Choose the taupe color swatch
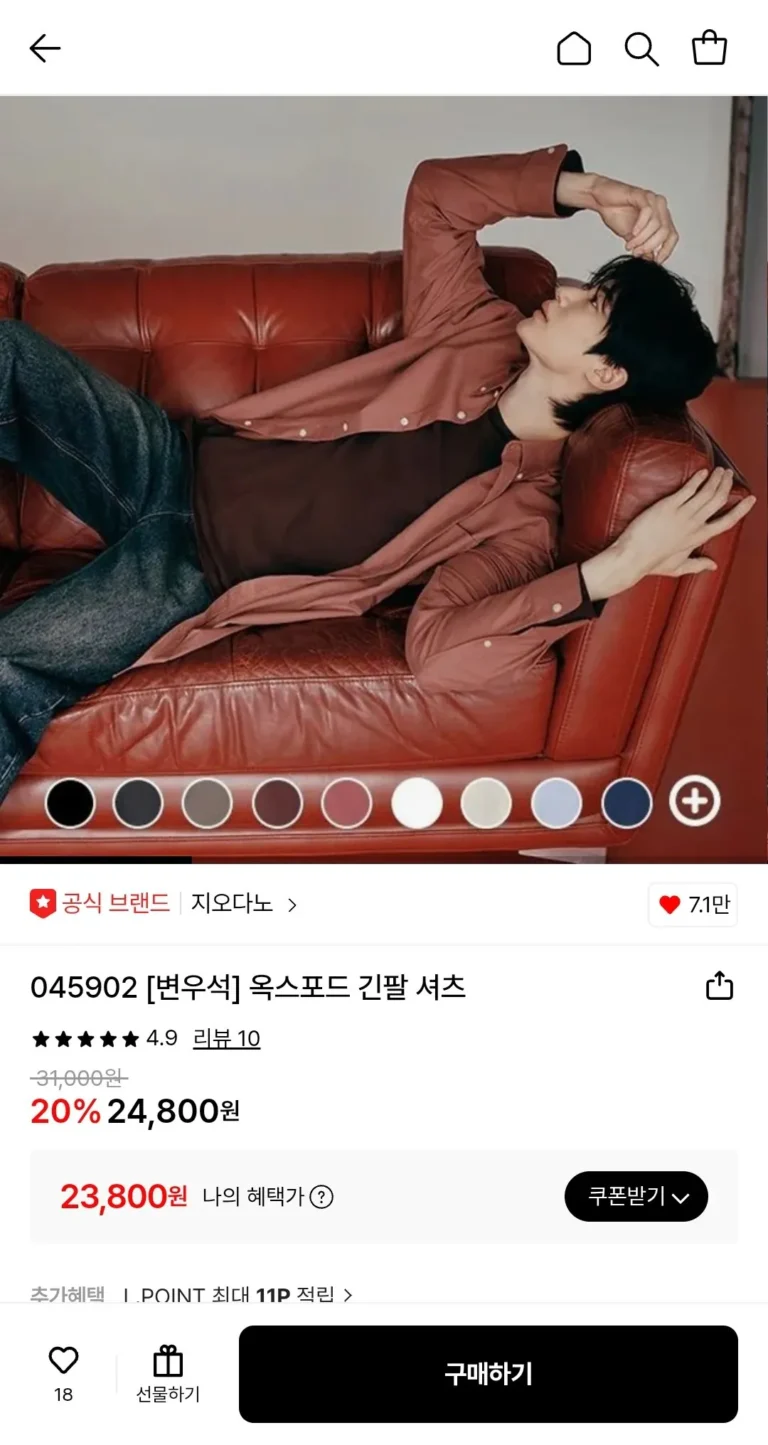 pyautogui.click(x=207, y=803)
